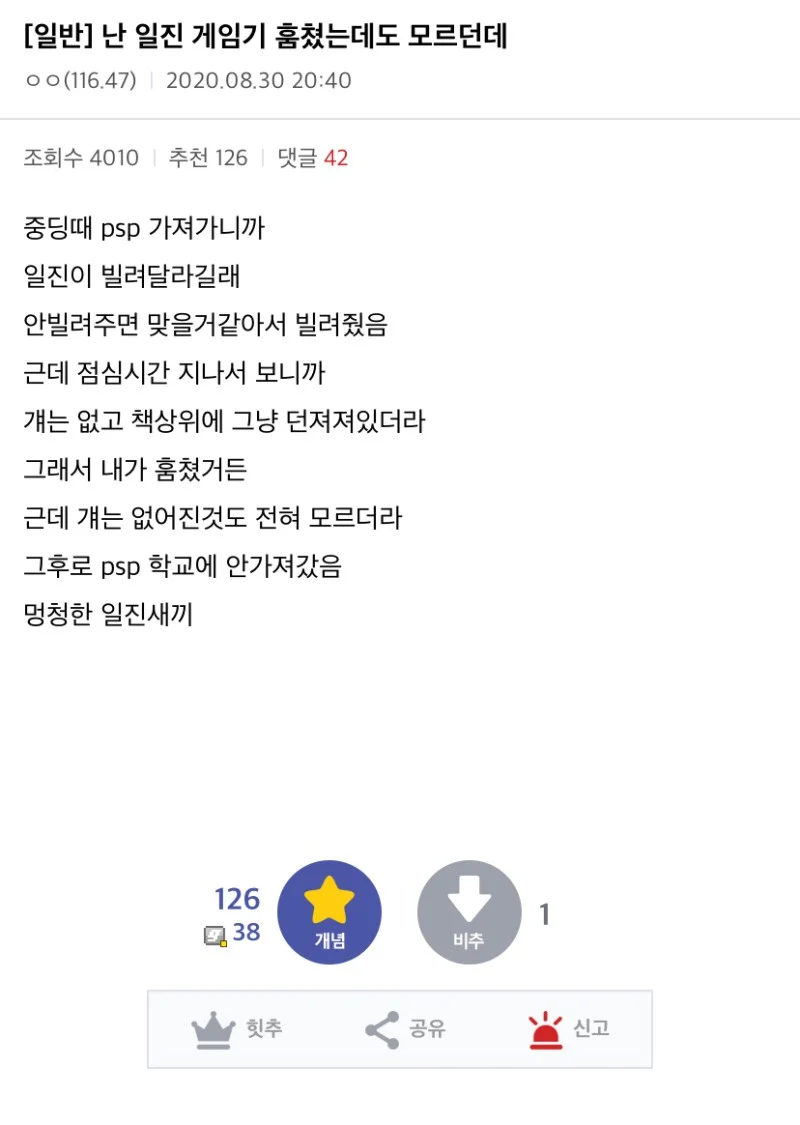The image size is (800, 1125).
Task: Downvote the post with the 비추 button
Action: (x=469, y=912)
